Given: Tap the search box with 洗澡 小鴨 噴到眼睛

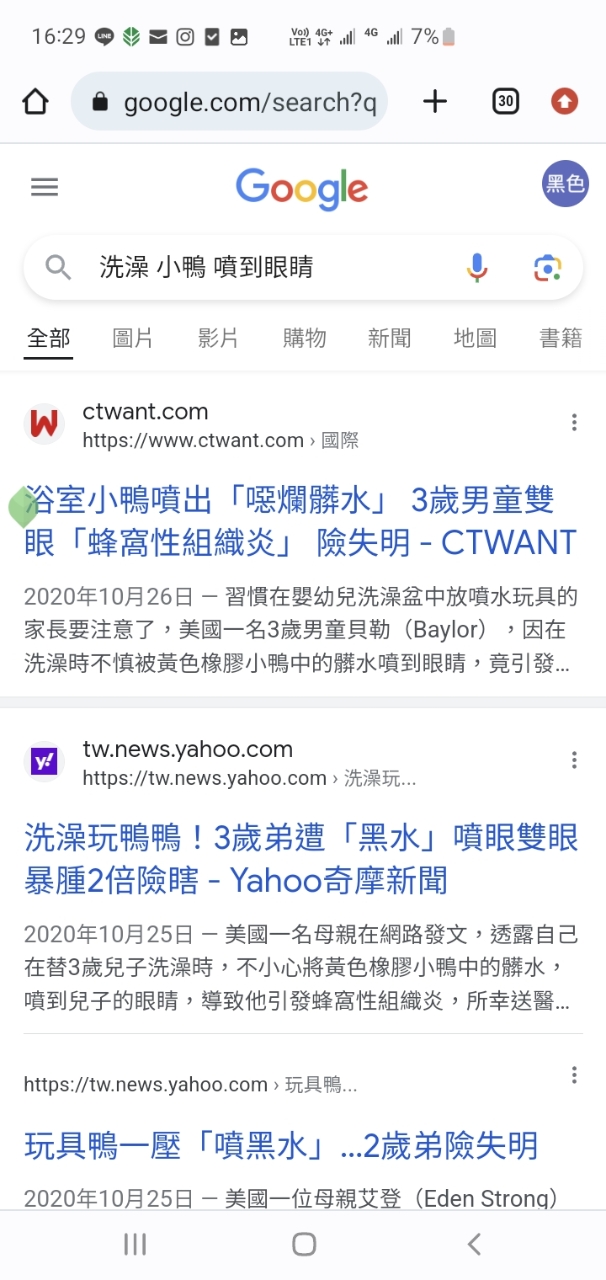Looking at the screenshot, I should (303, 267).
